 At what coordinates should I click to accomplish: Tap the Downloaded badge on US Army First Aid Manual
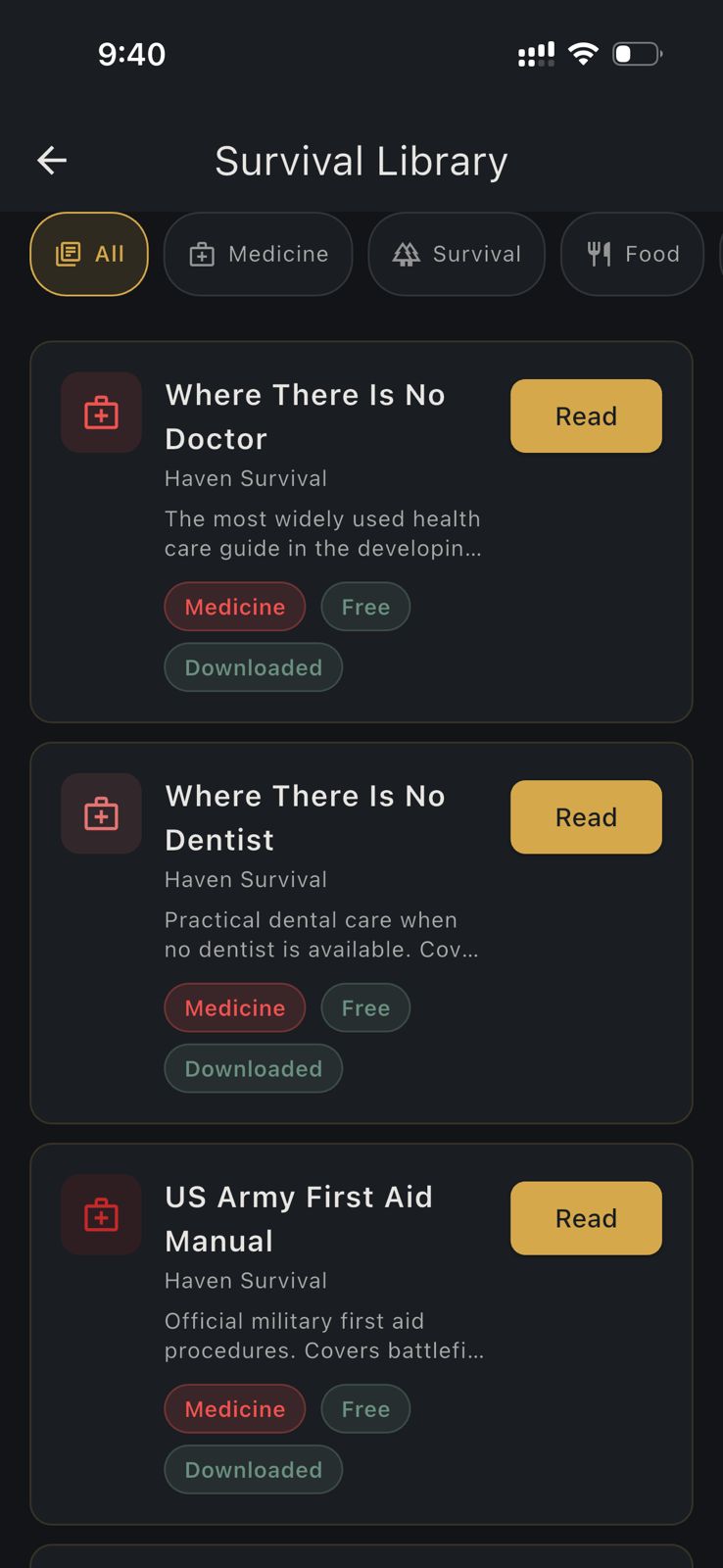click(253, 1469)
